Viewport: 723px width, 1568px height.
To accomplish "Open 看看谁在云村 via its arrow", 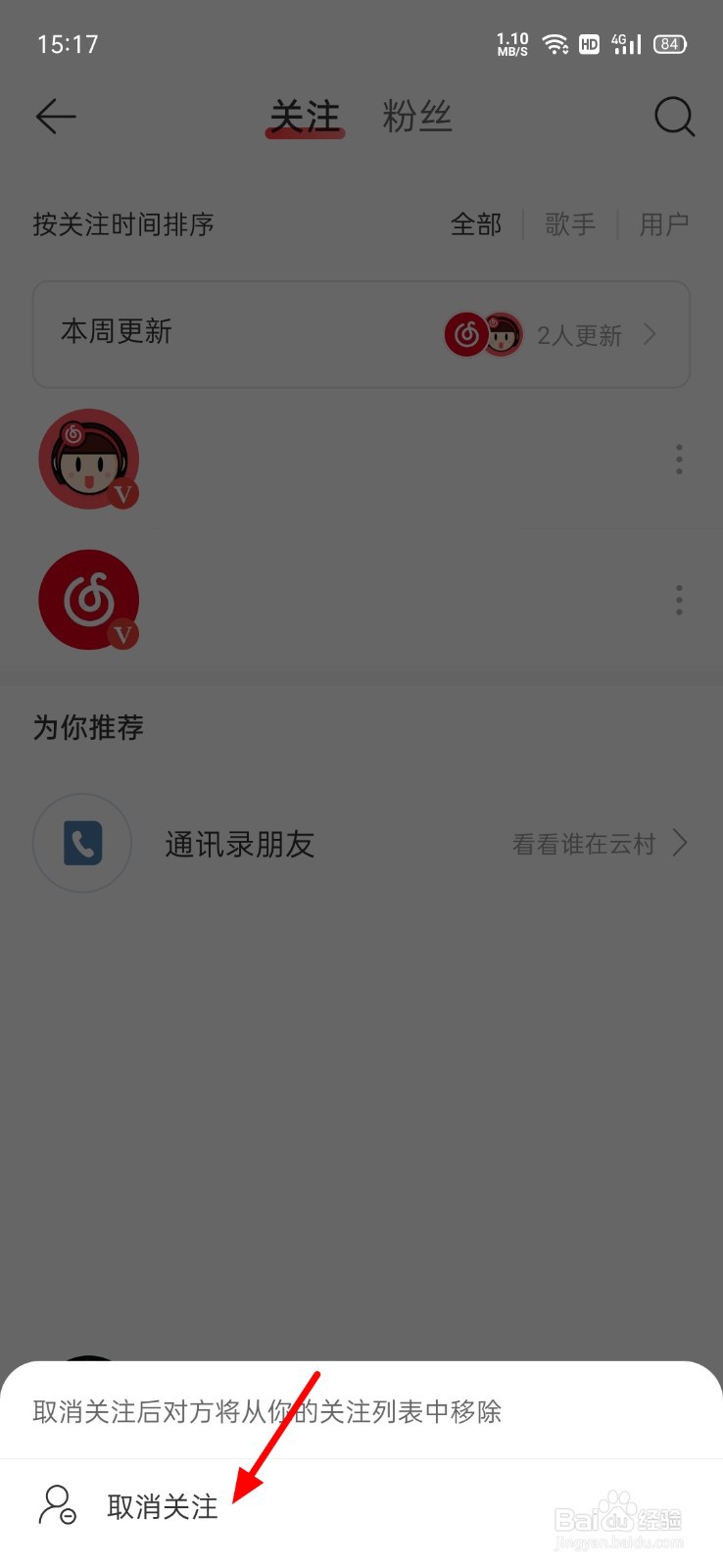I will (679, 843).
